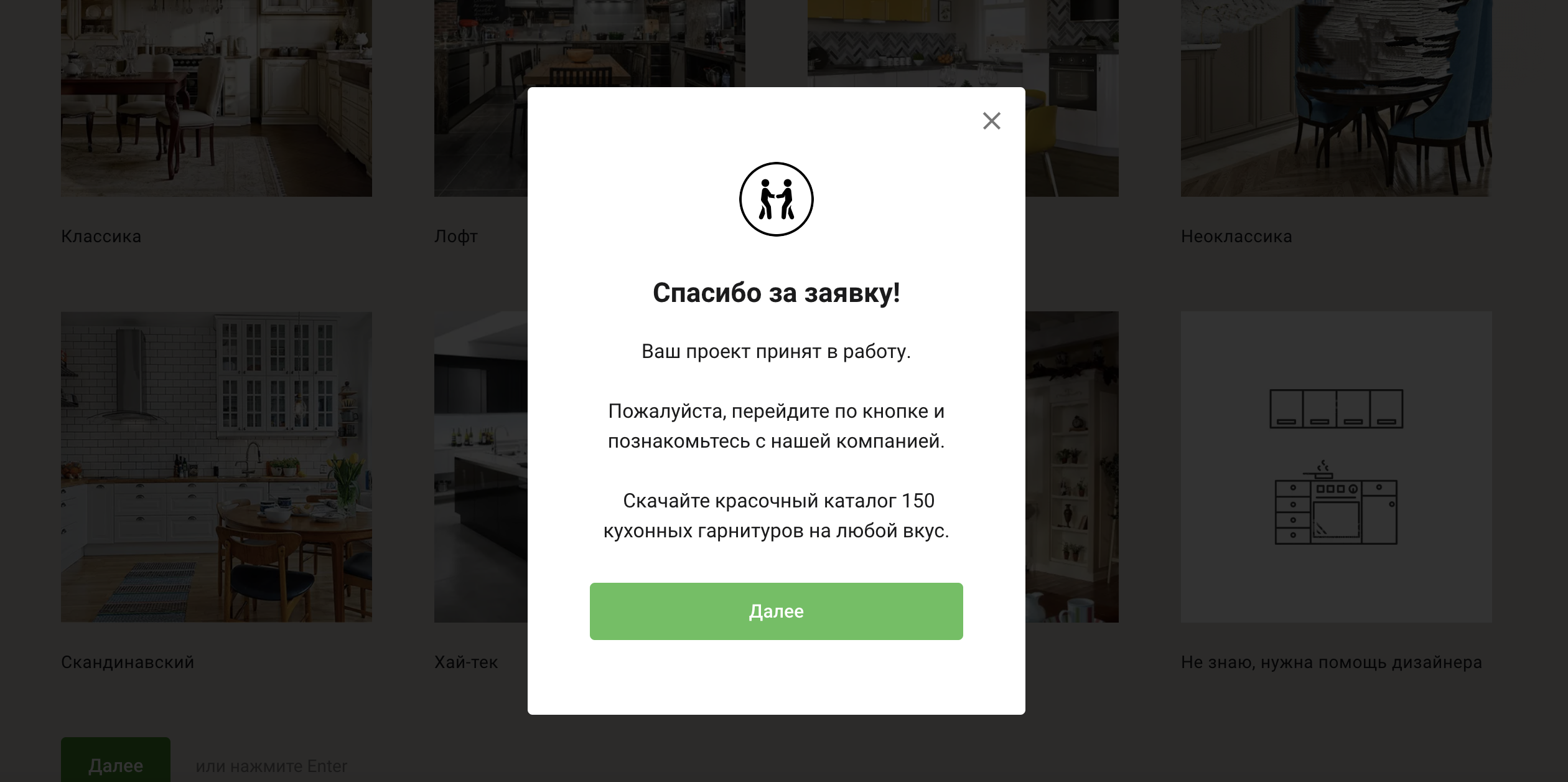1568x782 pixels.
Task: Tap the green Далее button in the dialog
Action: tap(776, 611)
